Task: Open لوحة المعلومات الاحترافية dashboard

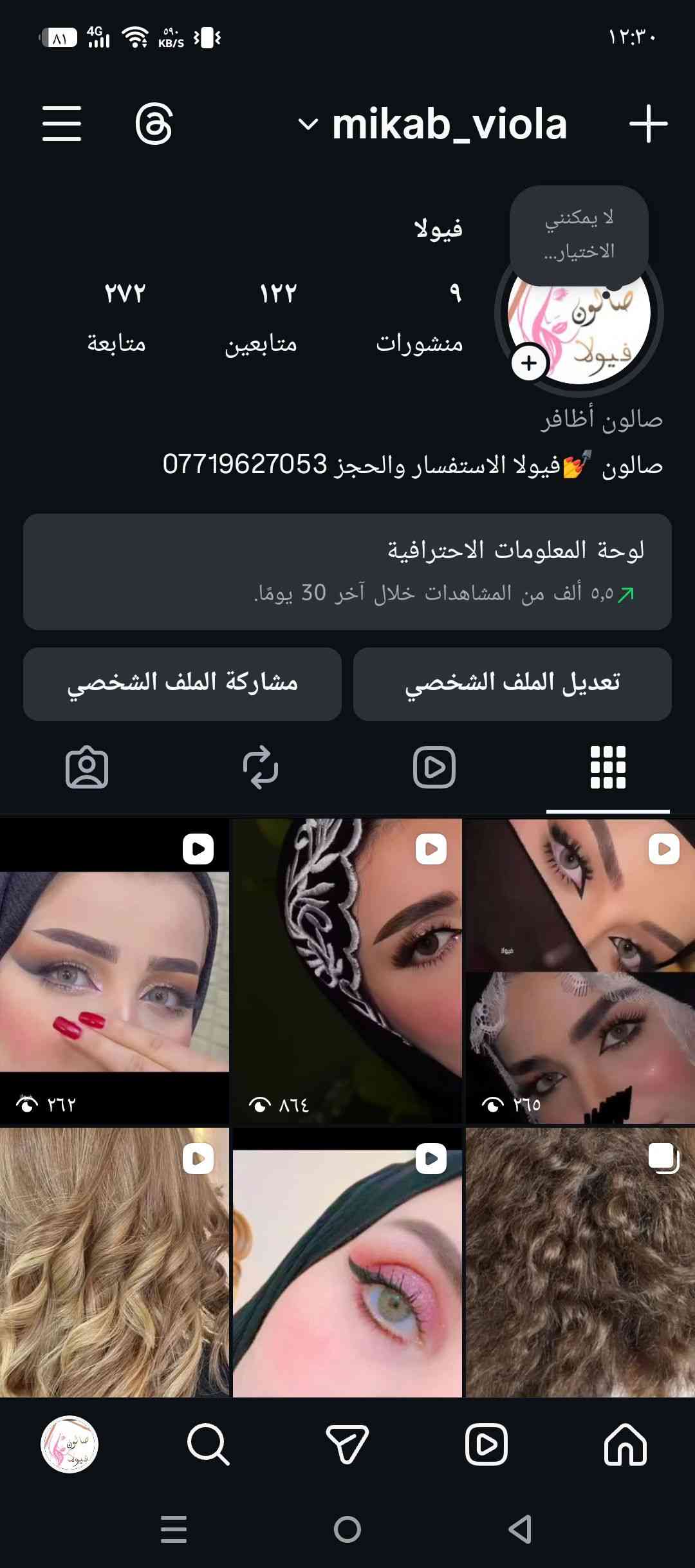Action: 347,572
